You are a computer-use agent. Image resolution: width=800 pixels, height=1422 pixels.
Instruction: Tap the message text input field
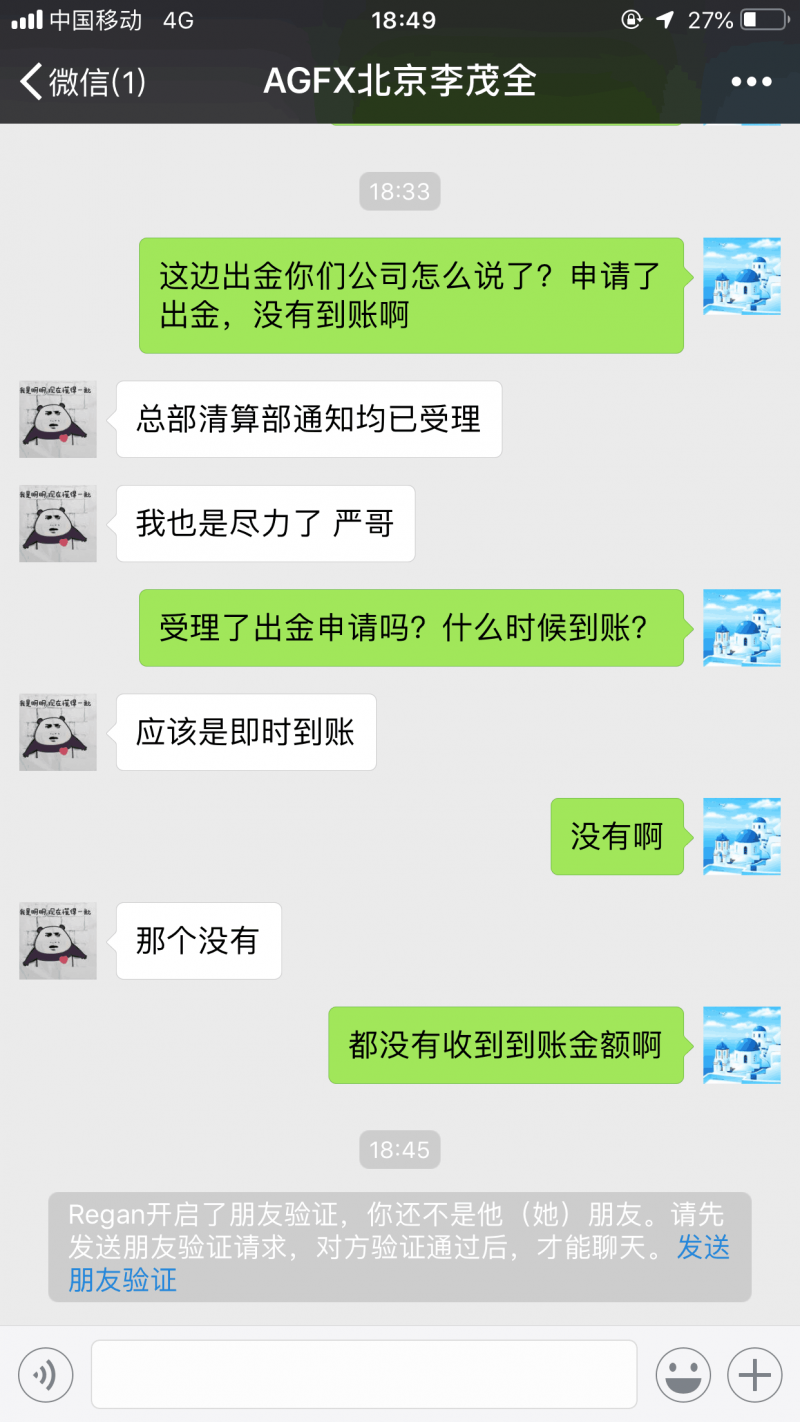tap(365, 1374)
